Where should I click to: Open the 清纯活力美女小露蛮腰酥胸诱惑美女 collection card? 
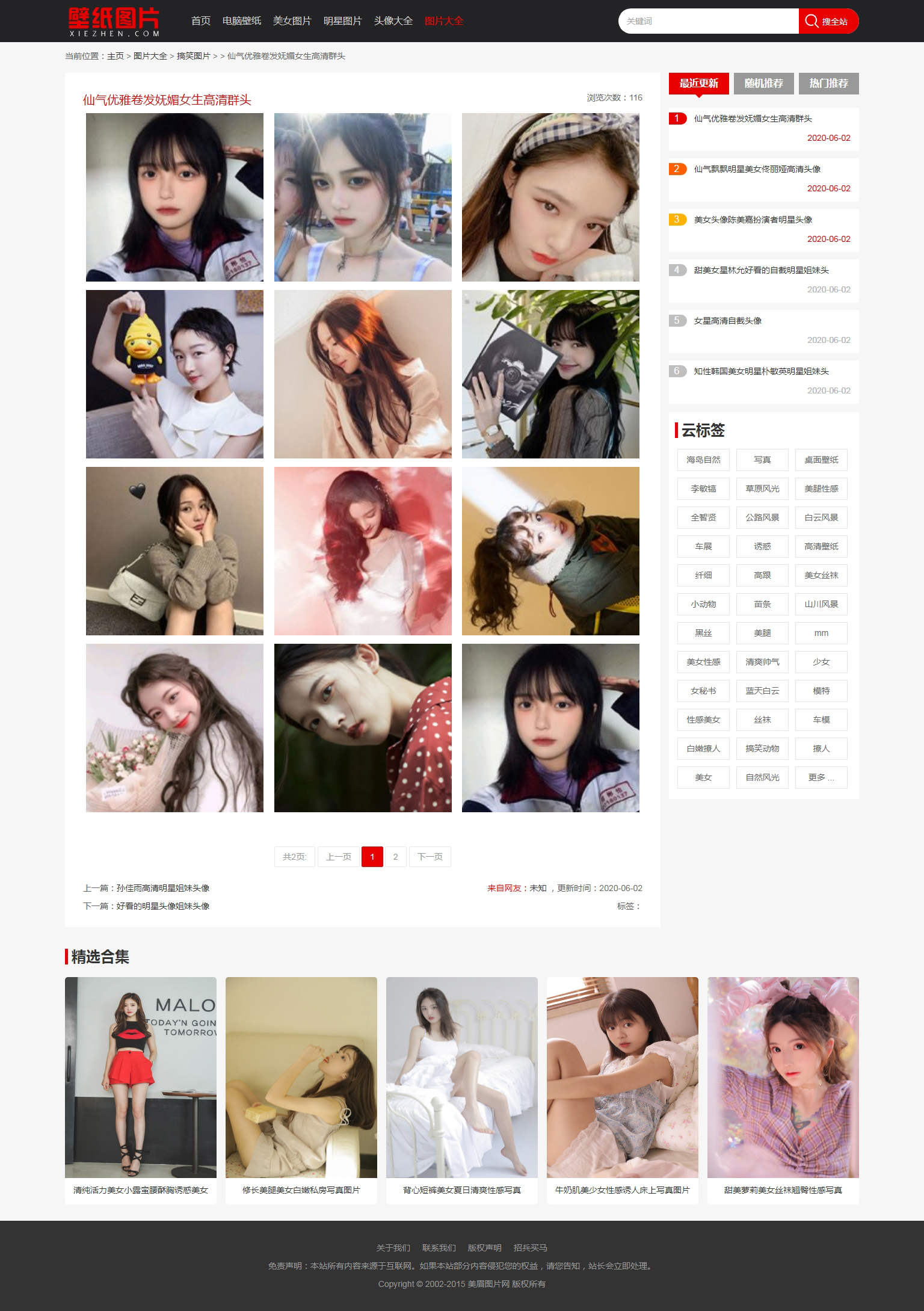140,1190
